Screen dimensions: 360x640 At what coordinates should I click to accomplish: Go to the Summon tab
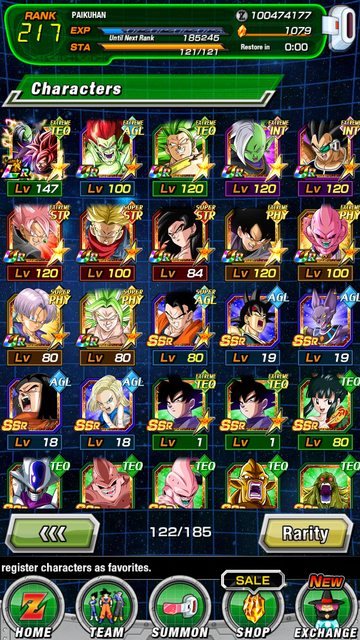(180, 608)
